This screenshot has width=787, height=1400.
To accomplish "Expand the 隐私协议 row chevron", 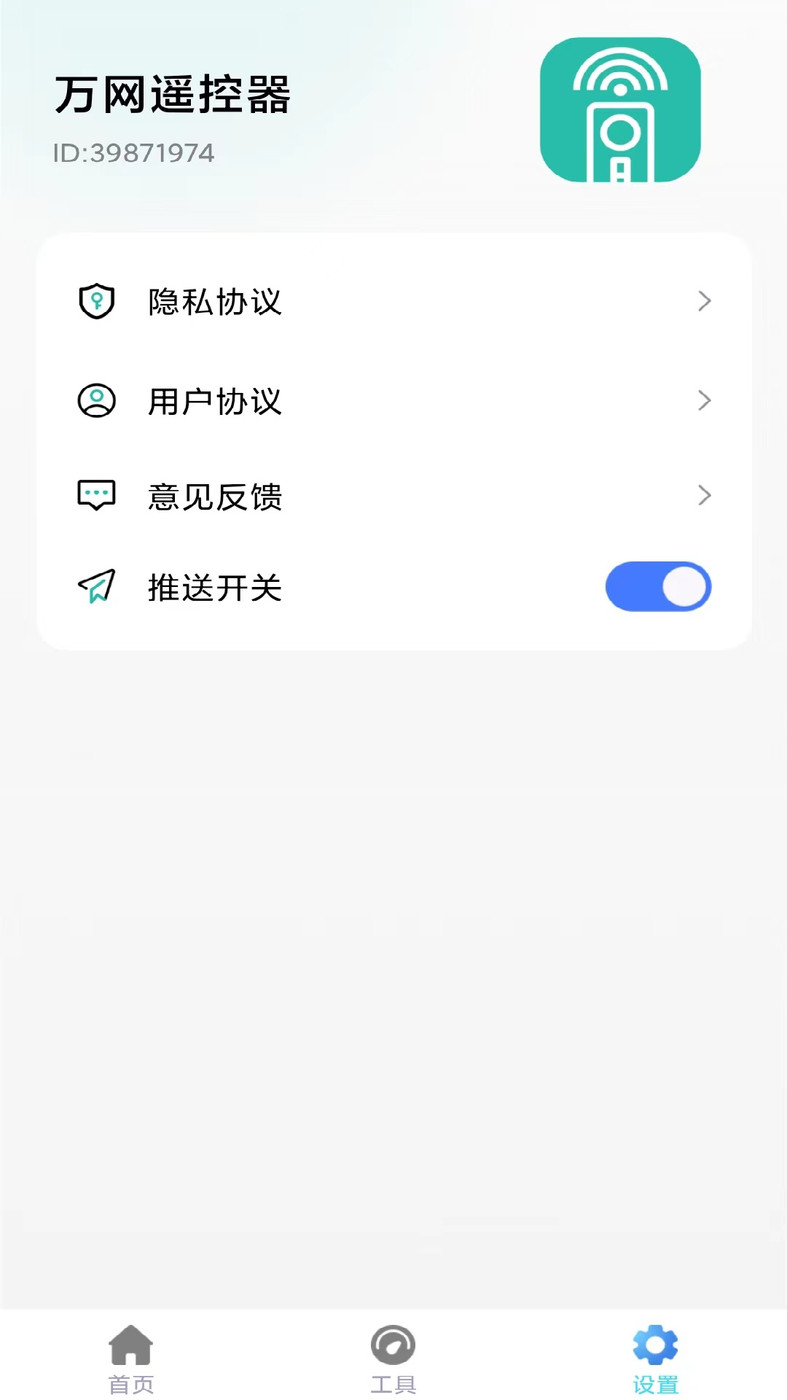I will tap(704, 301).
